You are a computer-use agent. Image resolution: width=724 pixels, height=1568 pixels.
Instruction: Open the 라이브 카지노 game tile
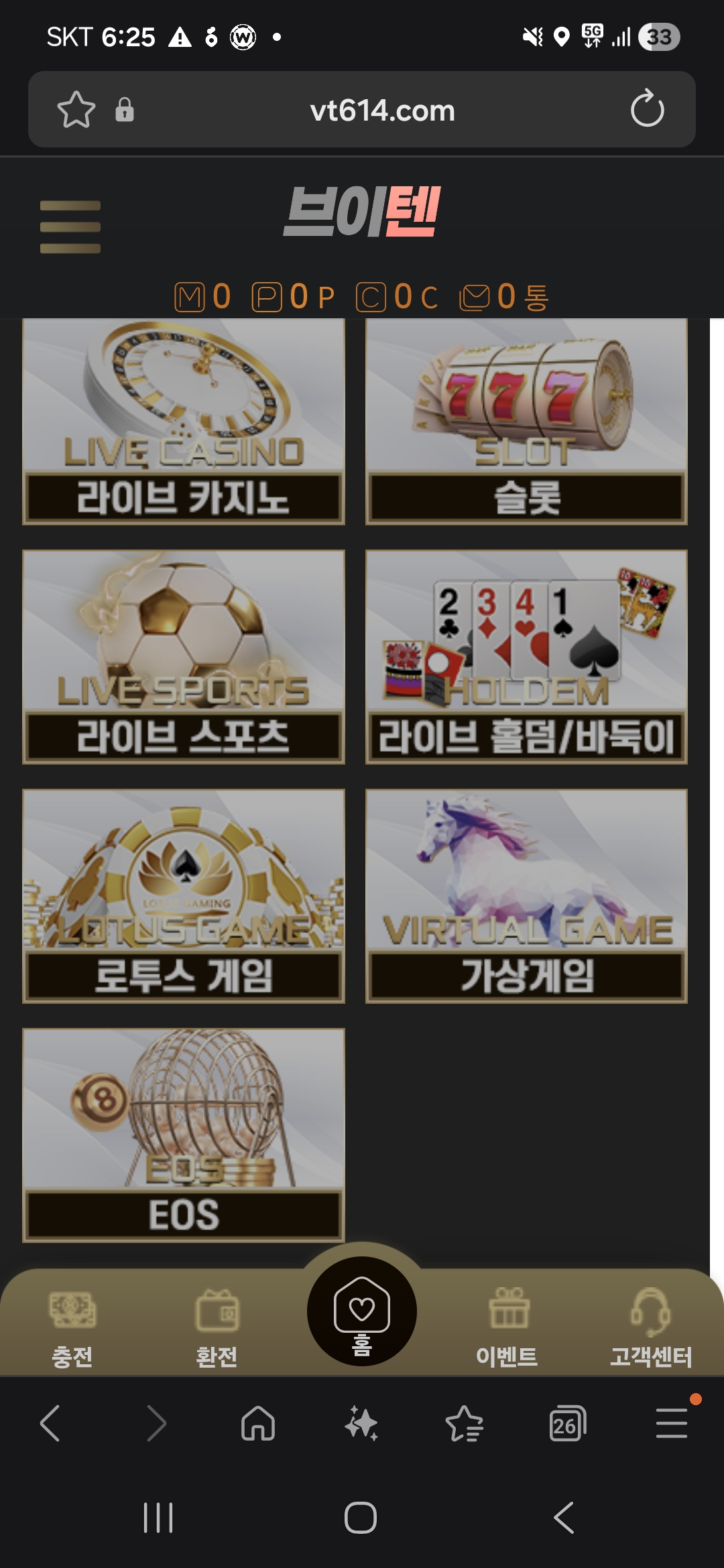[184, 421]
